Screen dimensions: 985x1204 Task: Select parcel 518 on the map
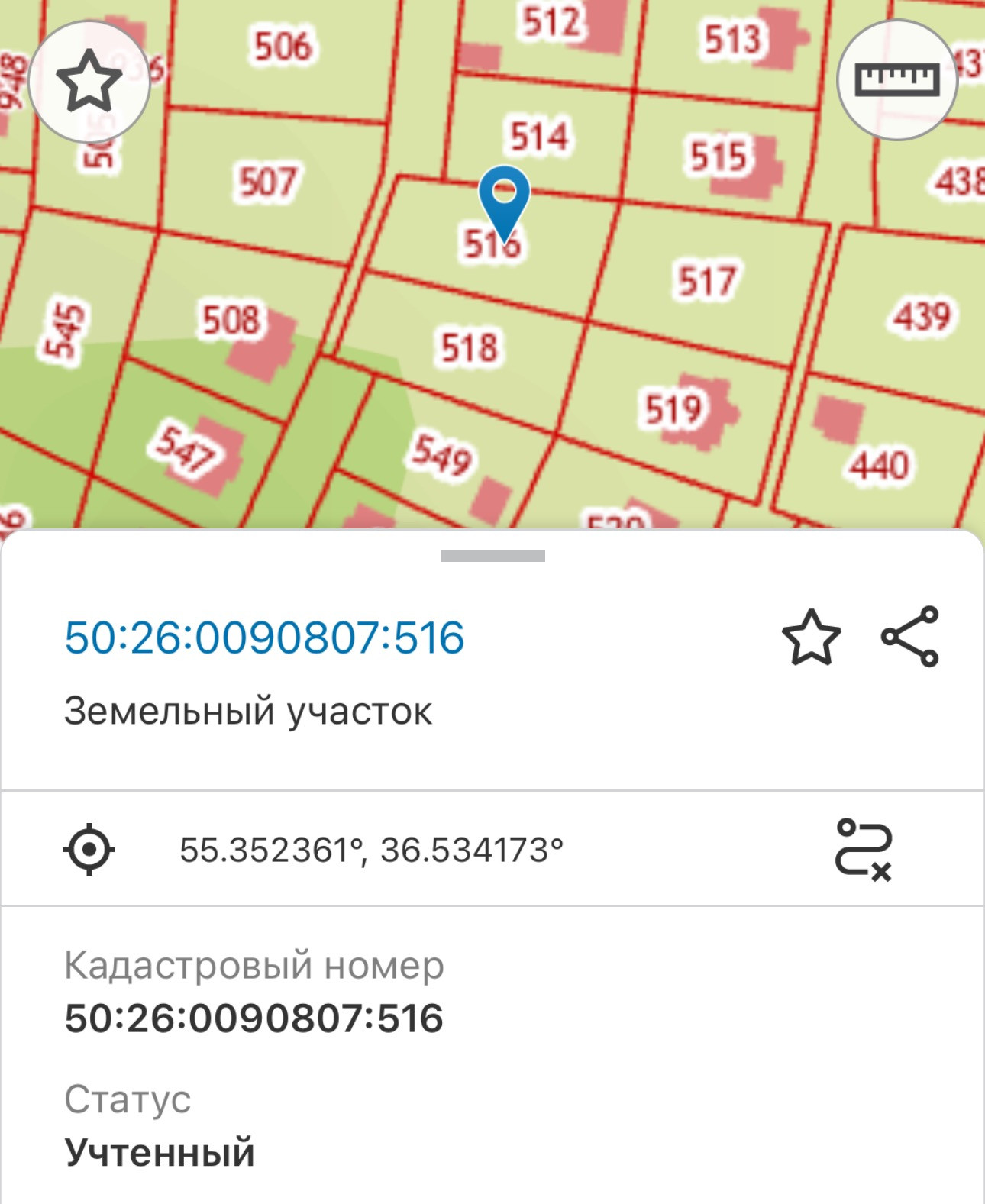469,347
